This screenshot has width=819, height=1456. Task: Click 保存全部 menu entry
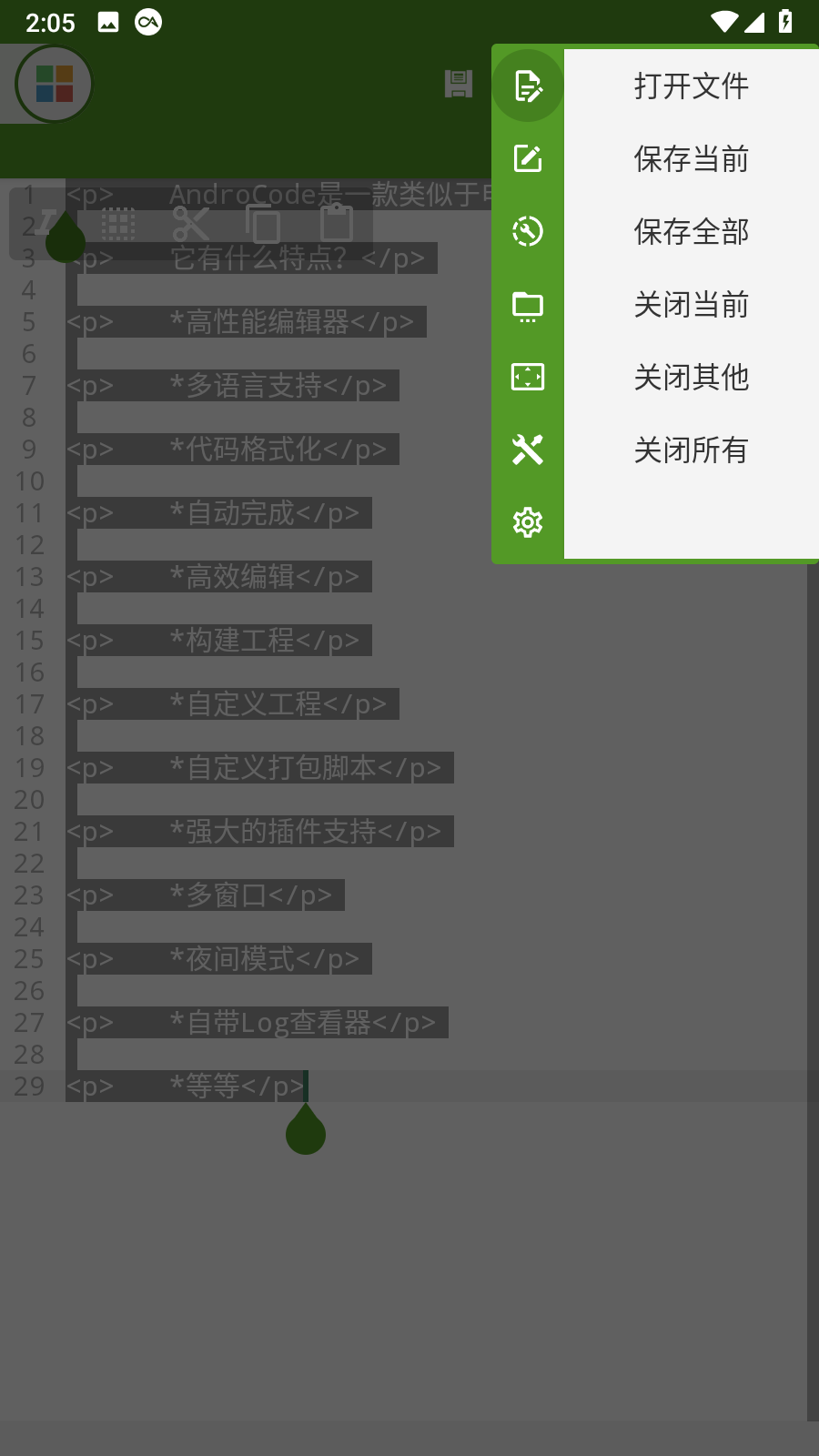pos(691,232)
